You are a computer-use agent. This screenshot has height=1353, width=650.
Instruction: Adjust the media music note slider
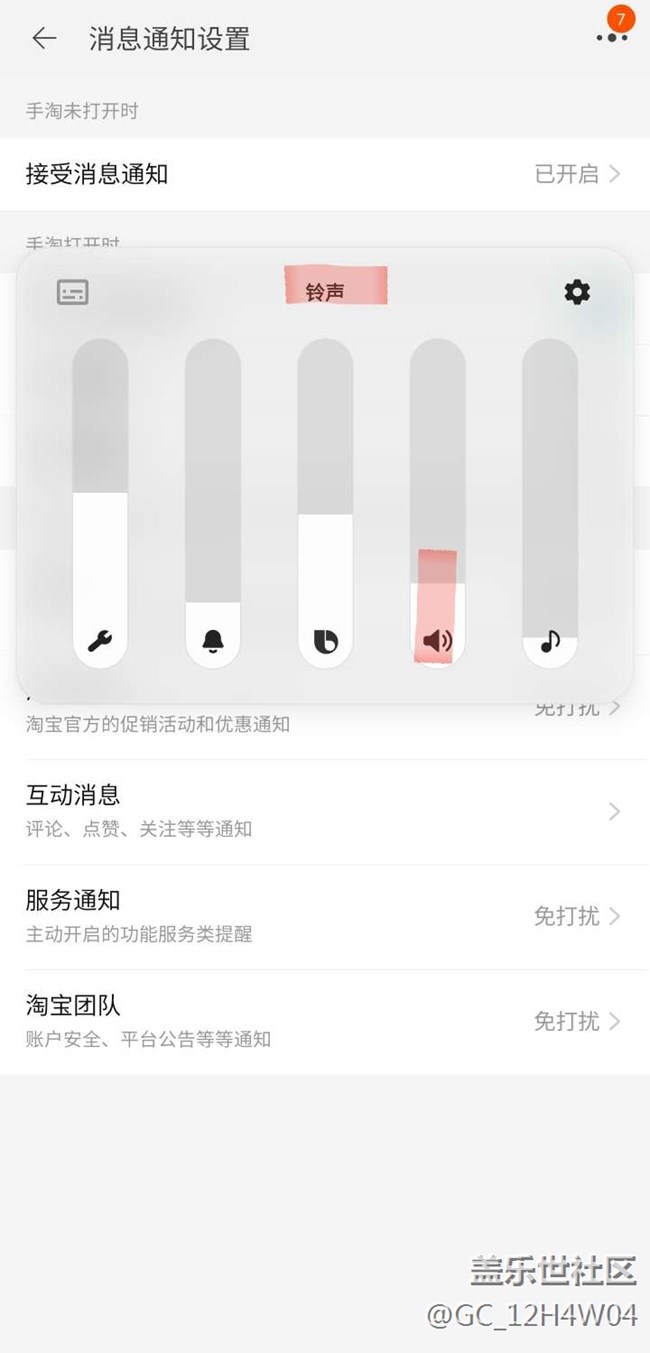pos(550,503)
